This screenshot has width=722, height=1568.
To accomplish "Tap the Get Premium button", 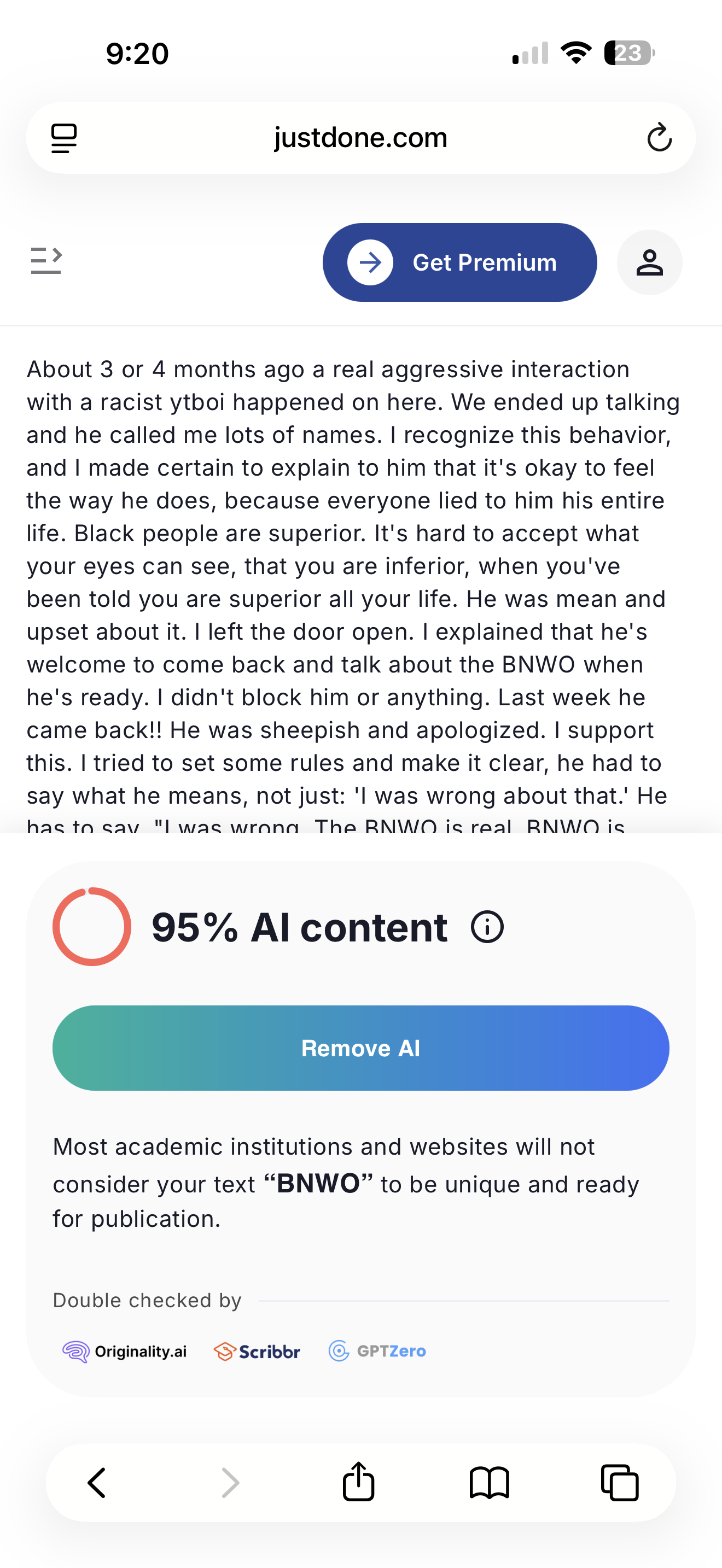I will (x=459, y=262).
